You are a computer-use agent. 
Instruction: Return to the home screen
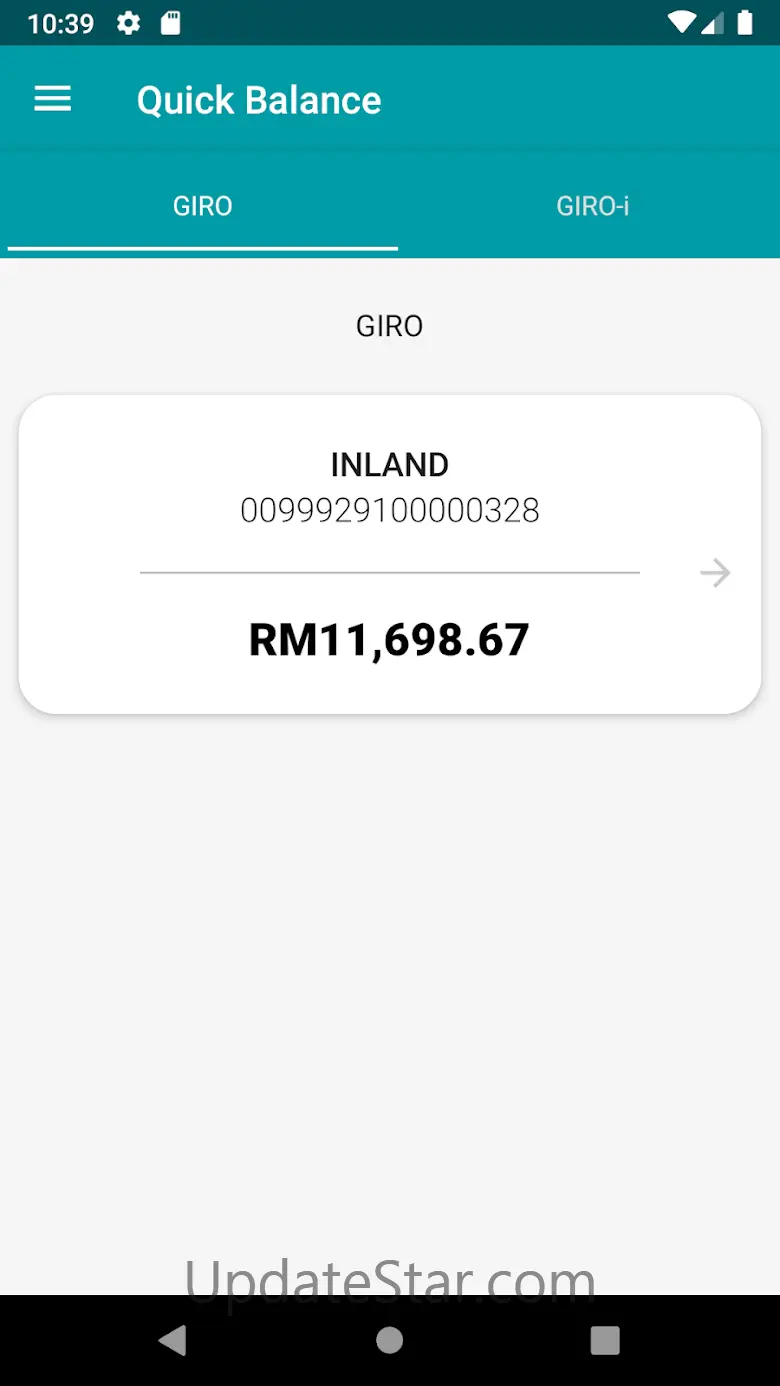pos(390,1340)
